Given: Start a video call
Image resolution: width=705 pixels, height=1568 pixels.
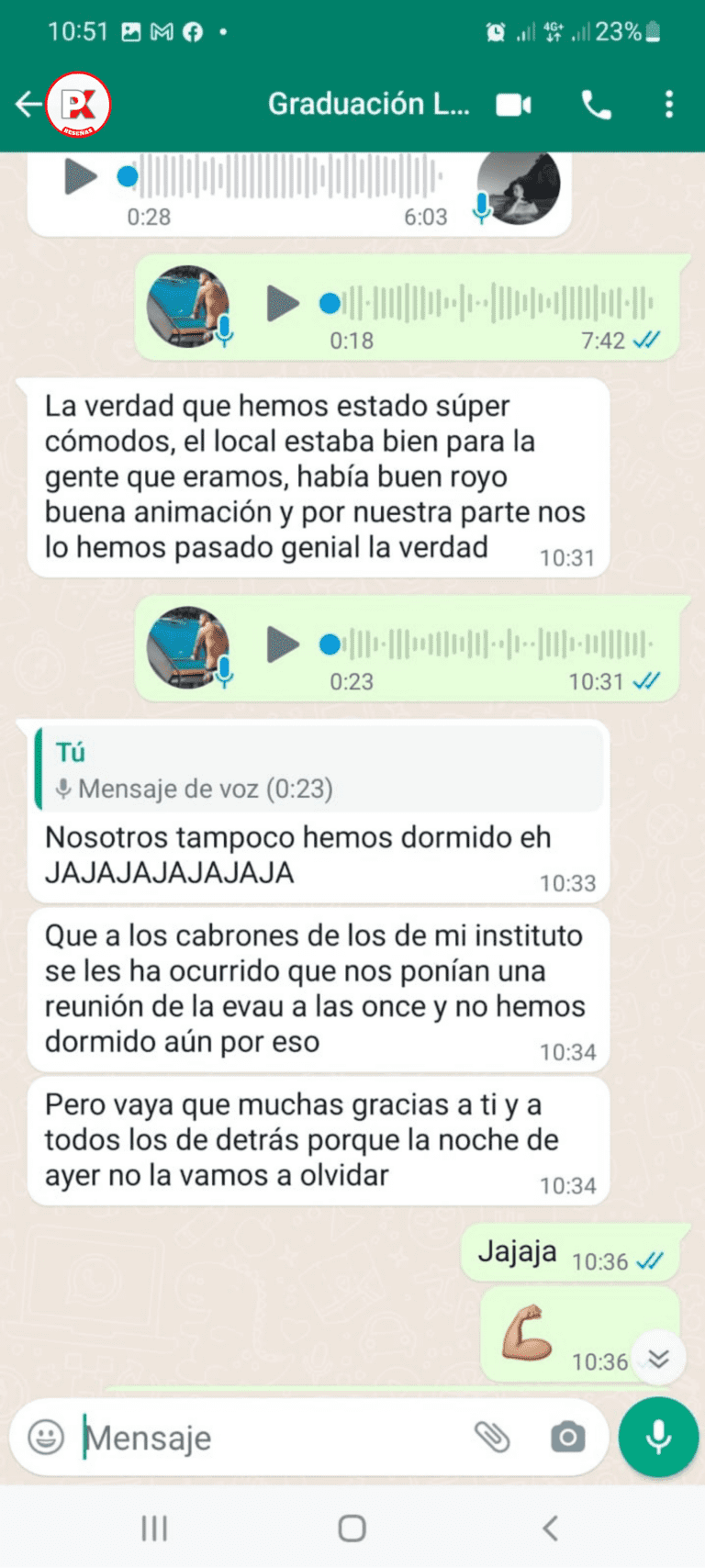Looking at the screenshot, I should 513,106.
